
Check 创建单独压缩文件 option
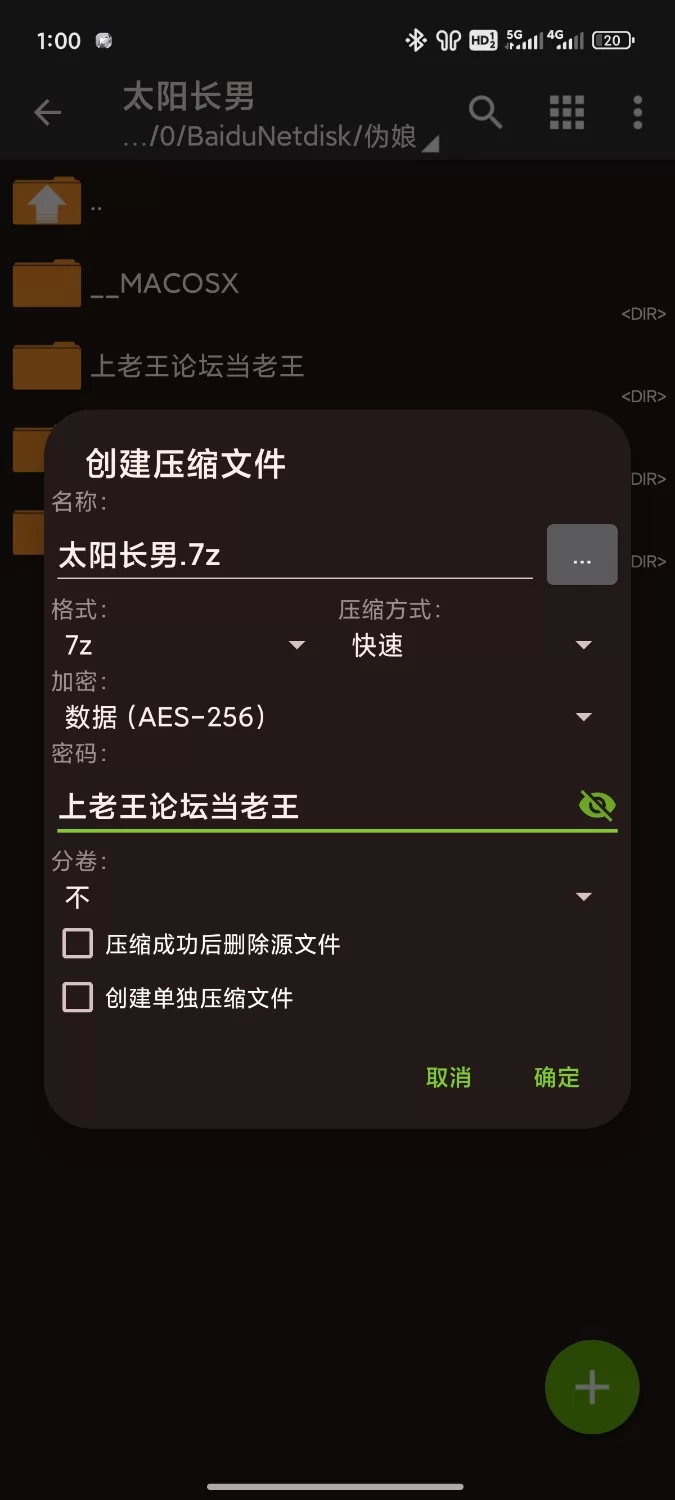click(x=78, y=997)
